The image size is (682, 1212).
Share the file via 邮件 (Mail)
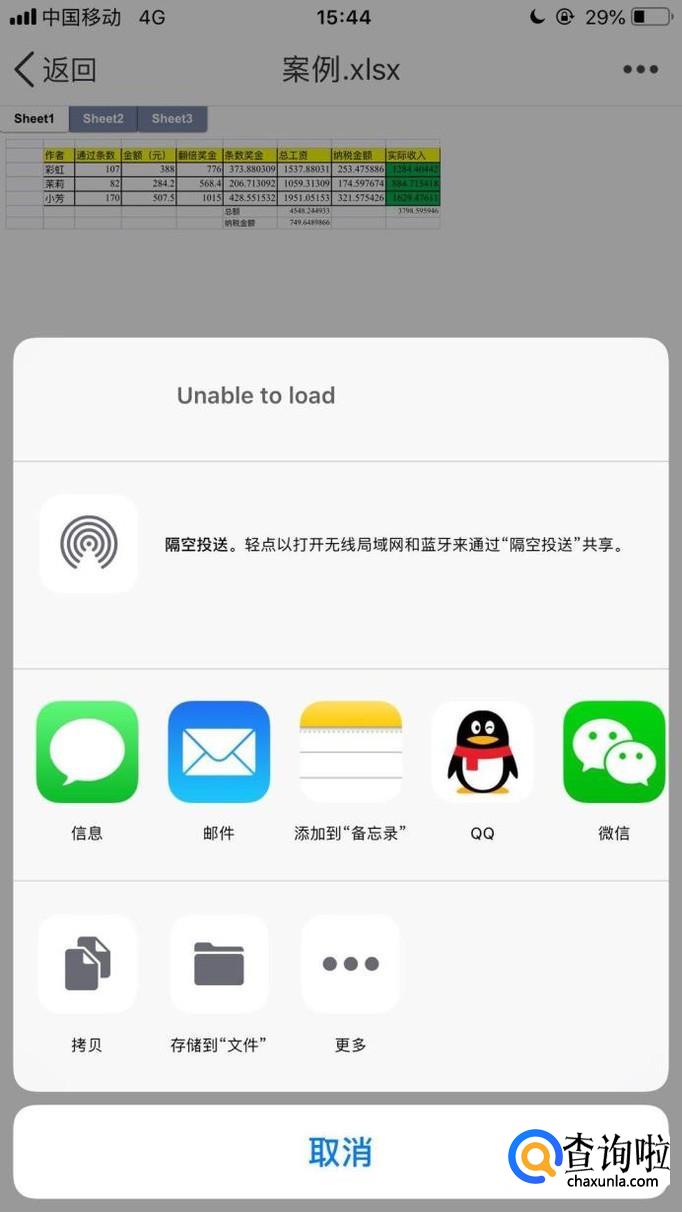219,752
